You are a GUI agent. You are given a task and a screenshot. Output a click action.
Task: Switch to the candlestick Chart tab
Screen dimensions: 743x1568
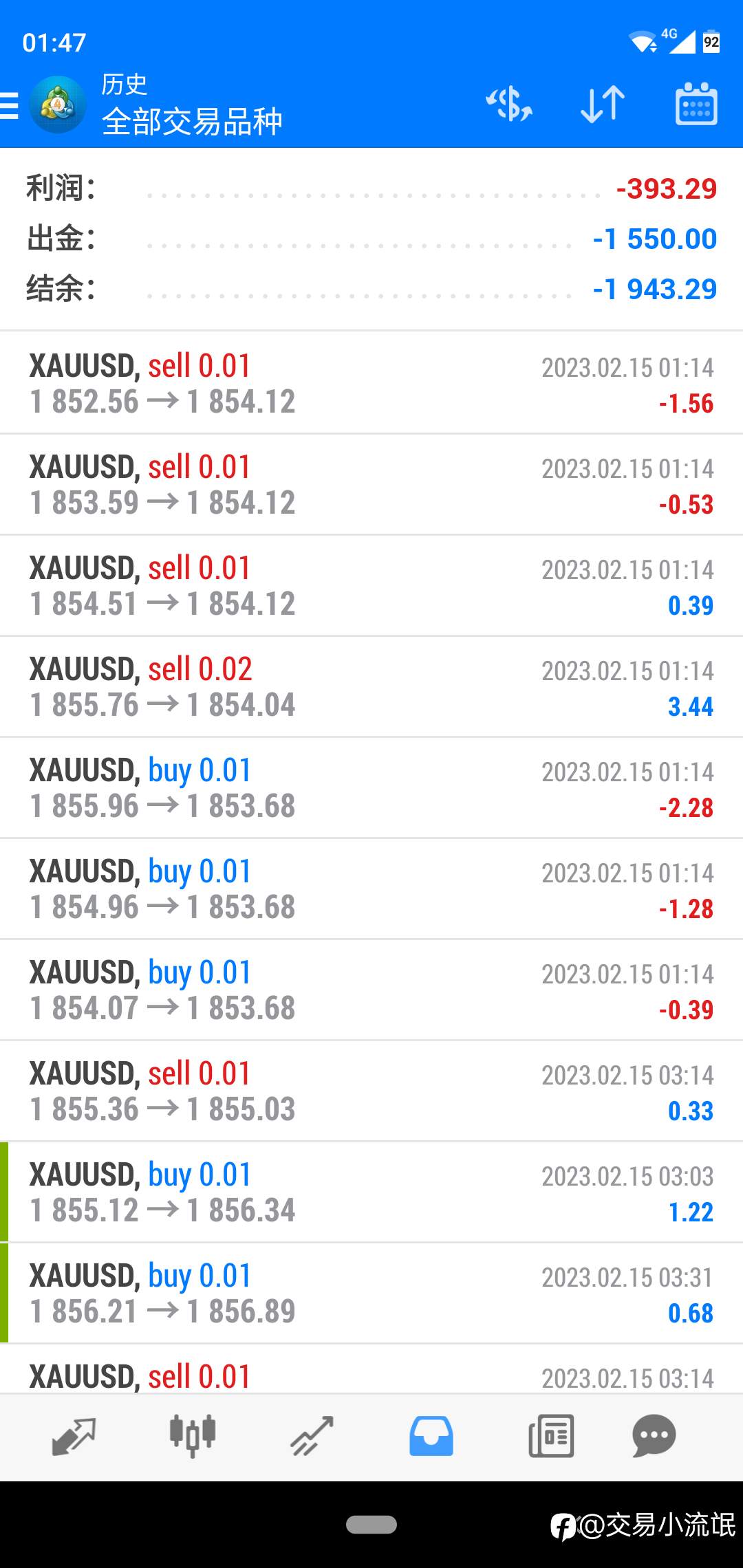193,1437
